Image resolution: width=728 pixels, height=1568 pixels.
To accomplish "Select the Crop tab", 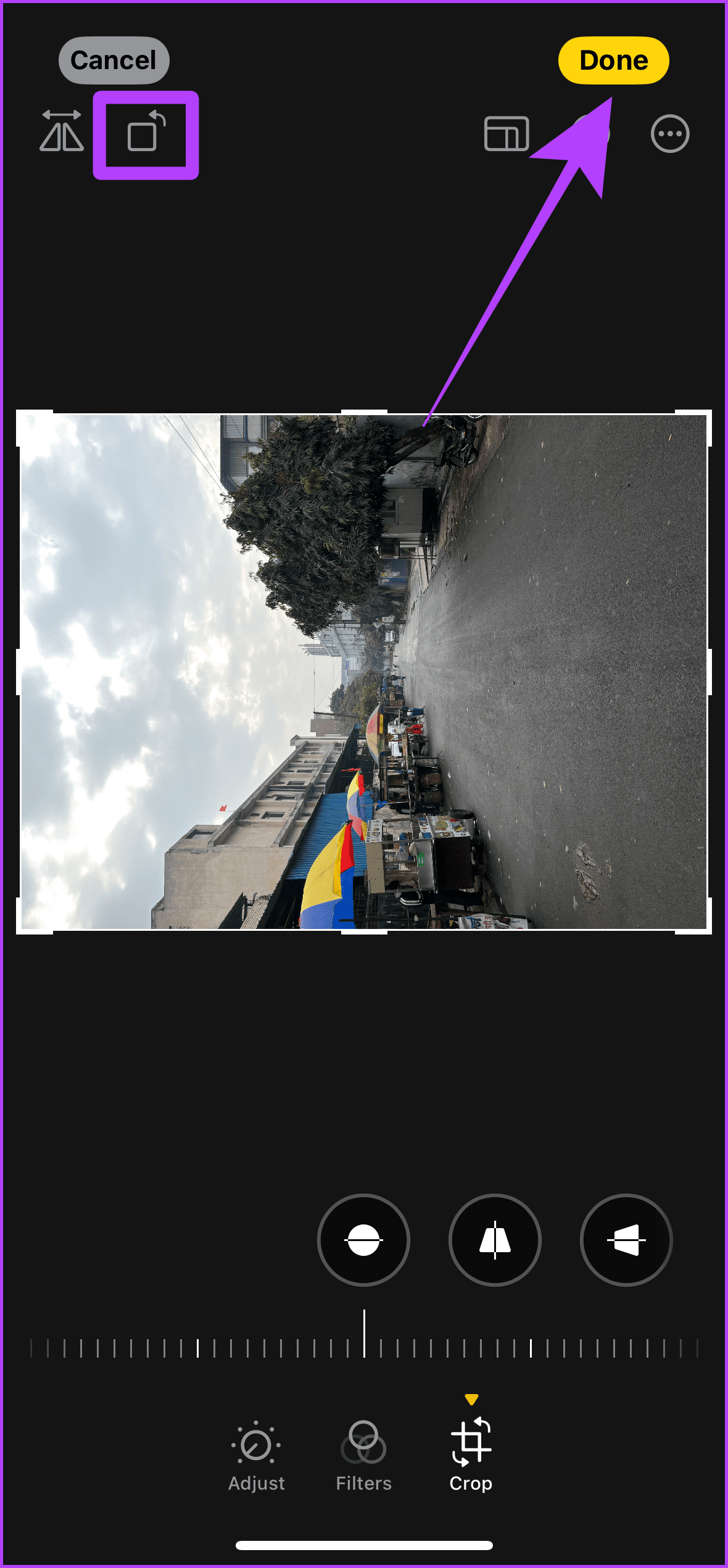I will tap(471, 1456).
